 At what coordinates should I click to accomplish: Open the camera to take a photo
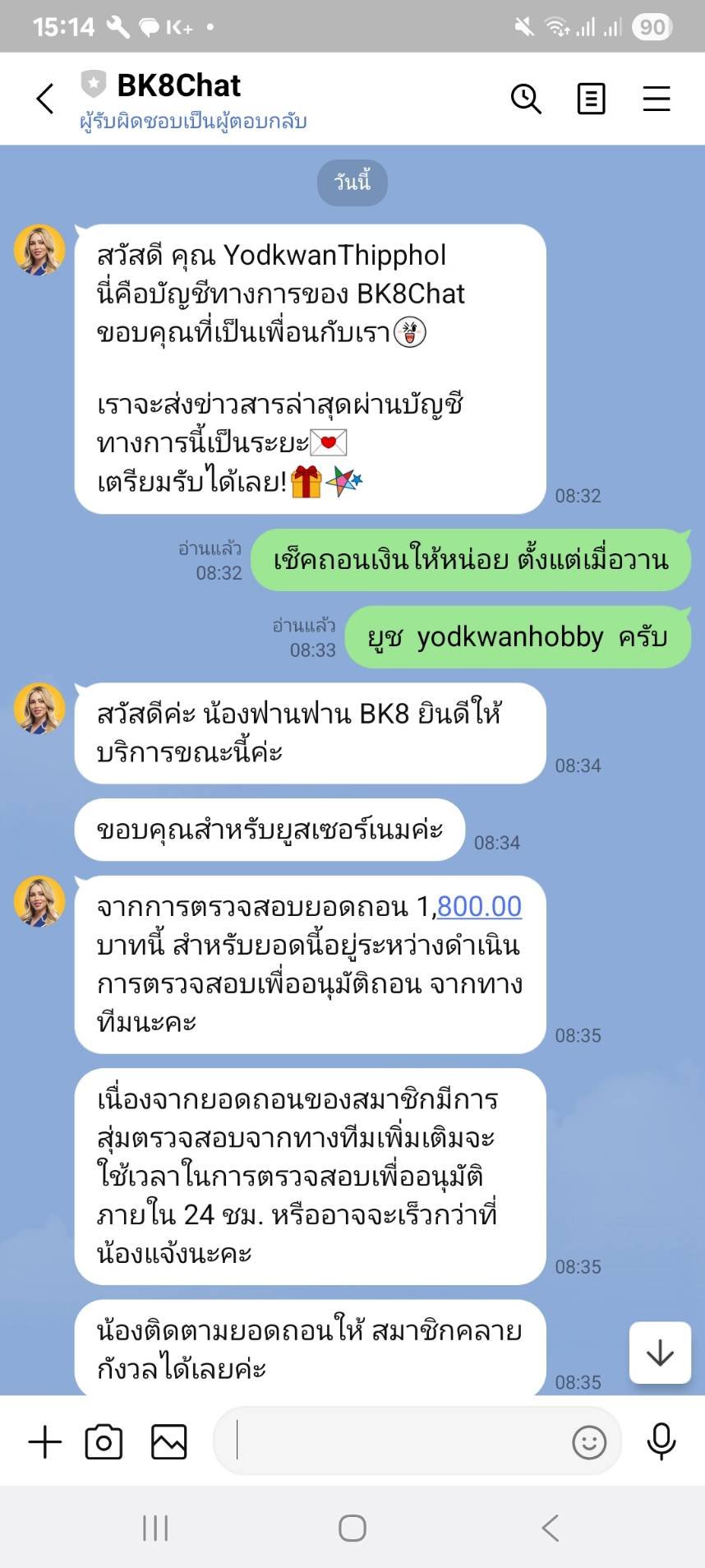pos(104,1441)
